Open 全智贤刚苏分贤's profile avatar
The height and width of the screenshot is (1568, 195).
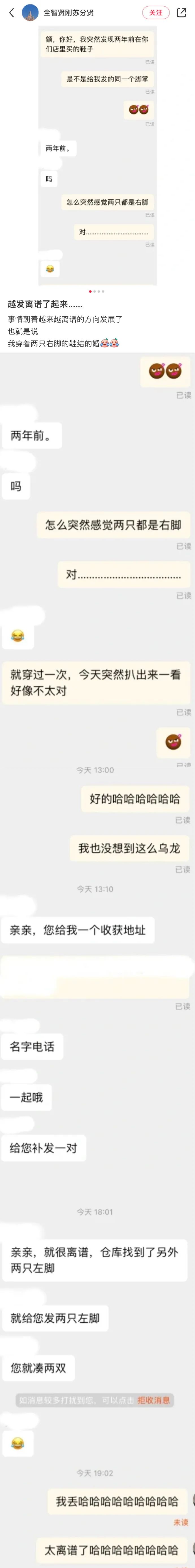pyautogui.click(x=31, y=12)
